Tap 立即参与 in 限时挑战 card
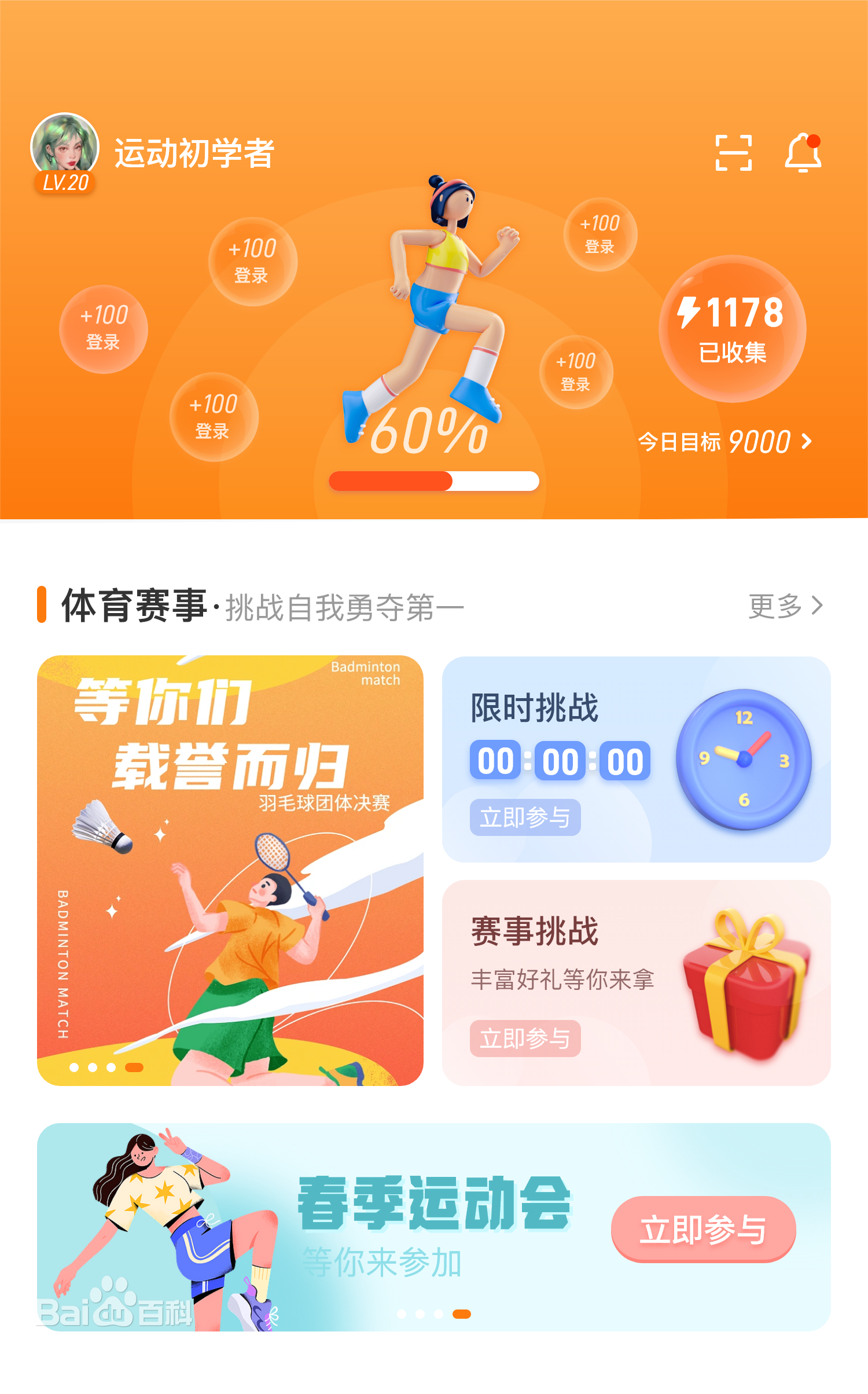This screenshot has width=868, height=1394. [525, 817]
